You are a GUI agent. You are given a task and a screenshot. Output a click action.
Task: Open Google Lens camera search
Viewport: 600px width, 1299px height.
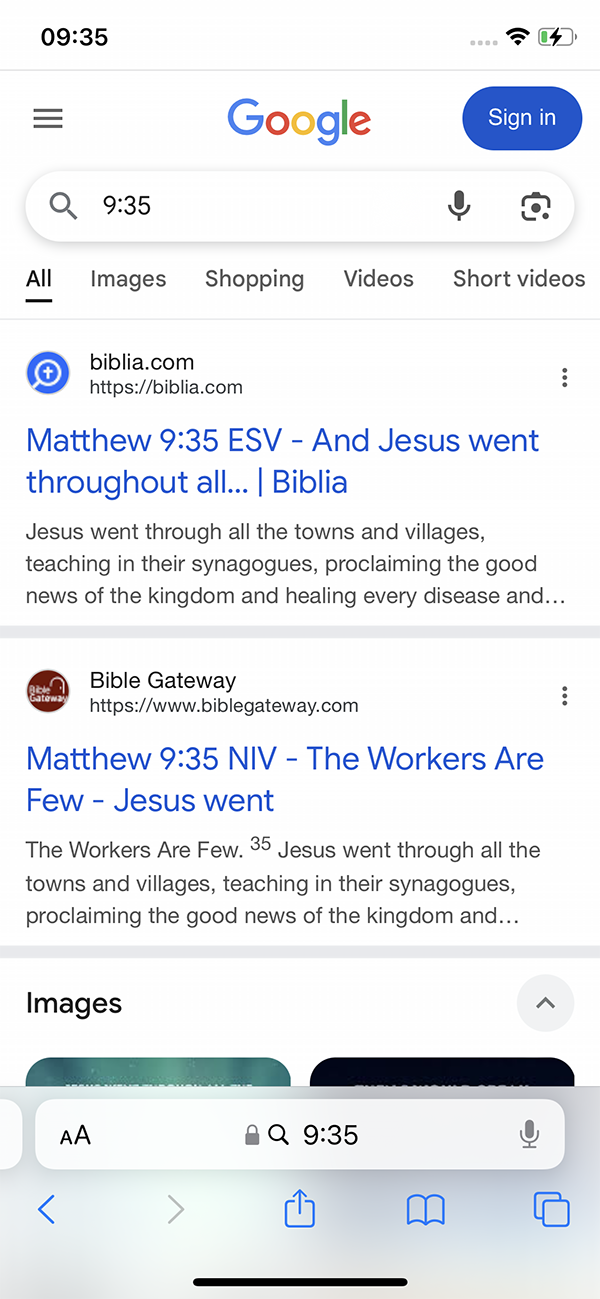536,206
